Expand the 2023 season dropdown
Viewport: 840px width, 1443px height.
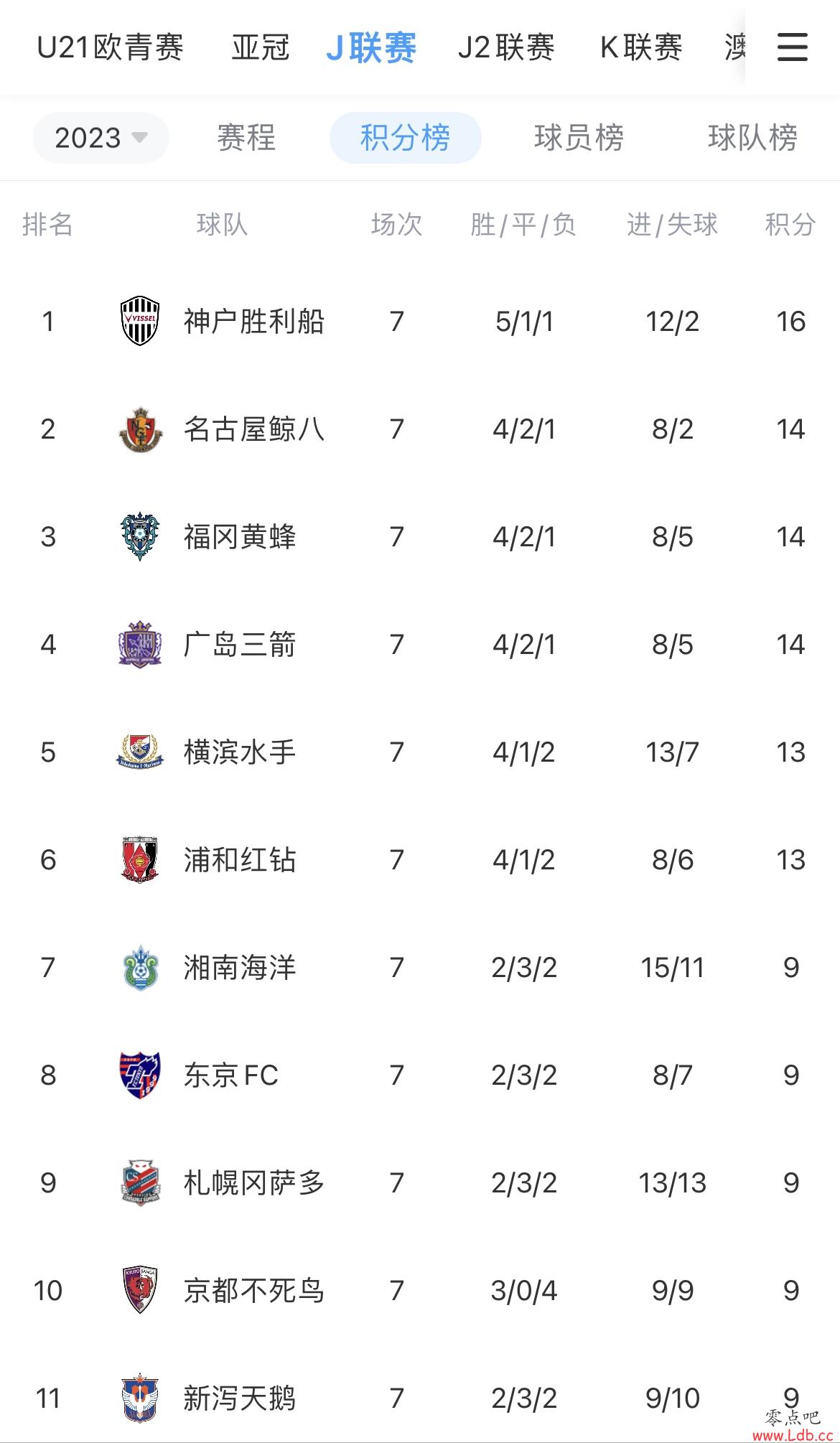101,137
